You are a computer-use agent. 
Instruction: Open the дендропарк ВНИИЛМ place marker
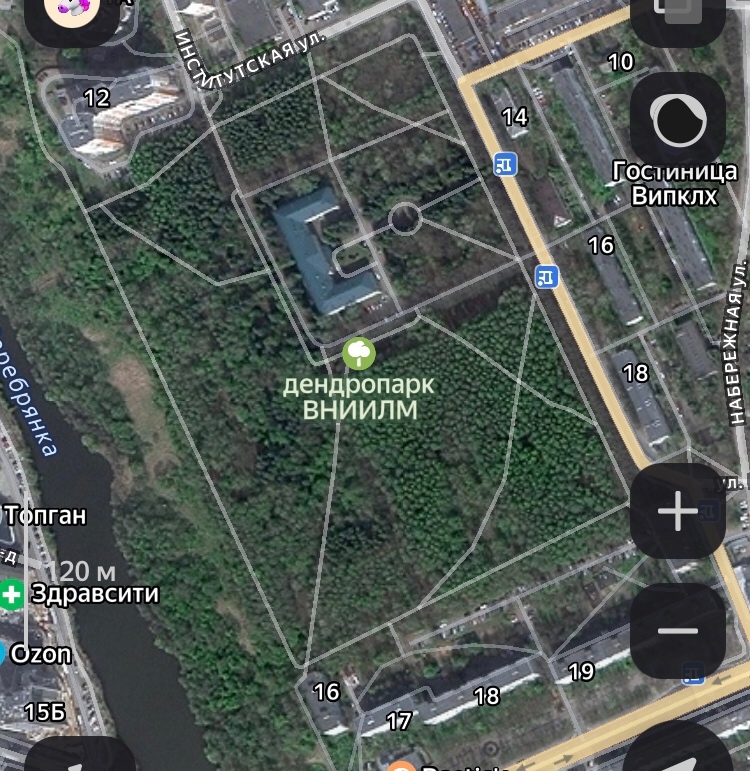(358, 352)
